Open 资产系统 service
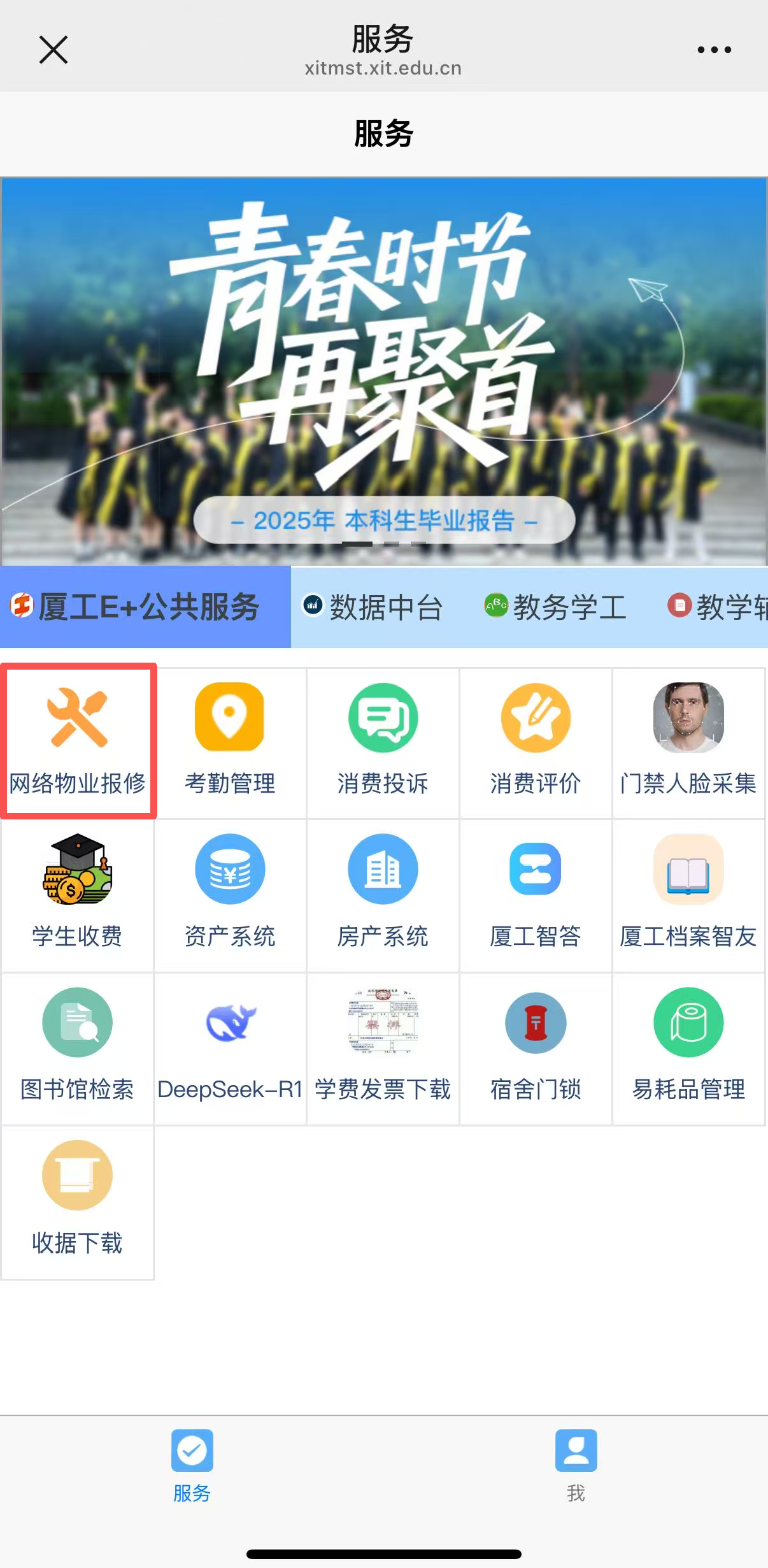This screenshot has width=768, height=1568. pyautogui.click(x=230, y=894)
